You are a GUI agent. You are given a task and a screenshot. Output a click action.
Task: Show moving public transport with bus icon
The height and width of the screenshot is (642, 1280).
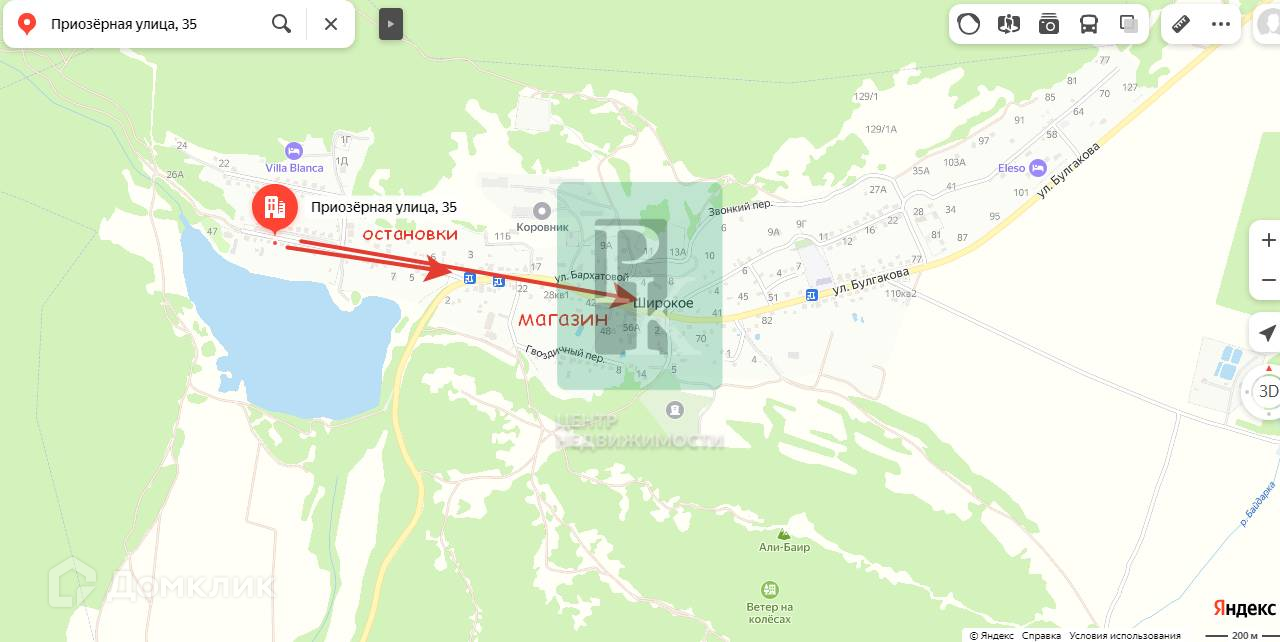[x=1089, y=24]
